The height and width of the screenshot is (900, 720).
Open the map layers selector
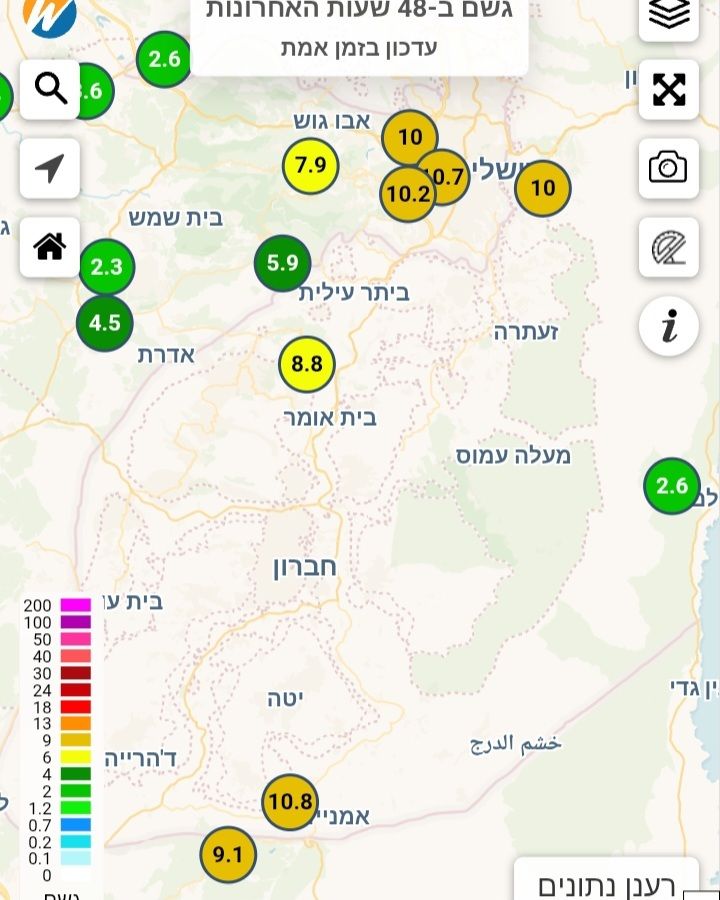668,15
